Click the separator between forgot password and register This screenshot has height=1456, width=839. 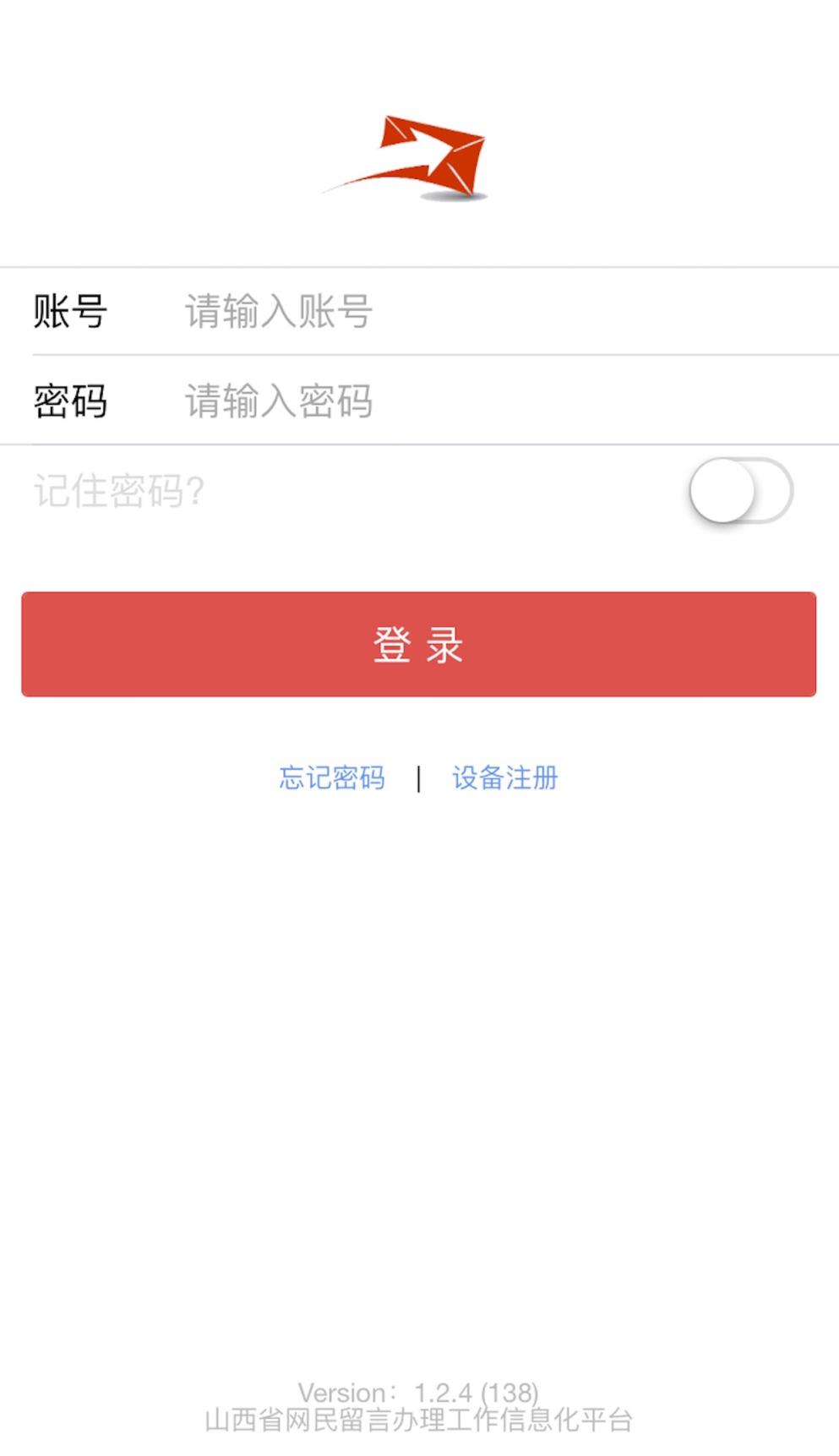[x=420, y=778]
